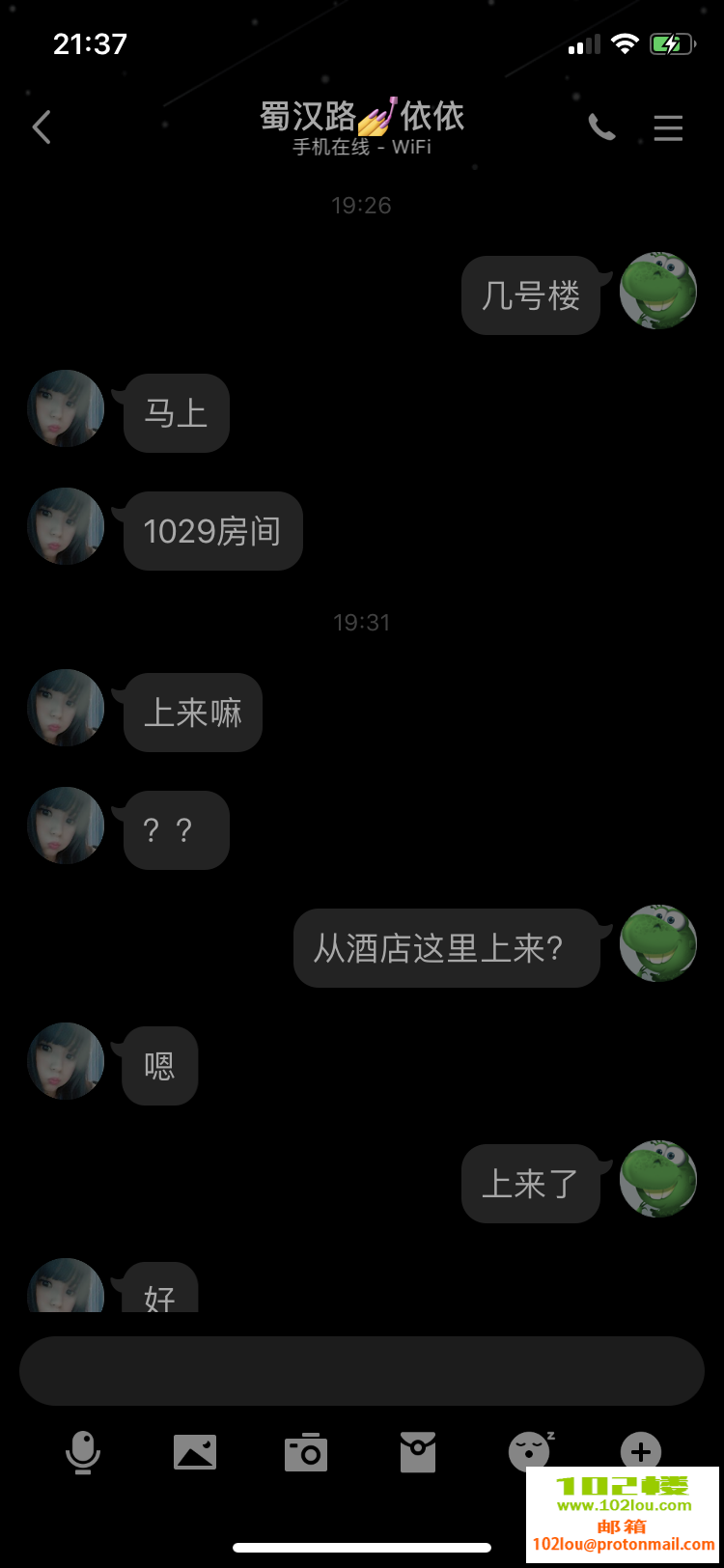The width and height of the screenshot is (724, 1568).
Task: Tap the message bubble saying 1029房间
Action: (212, 530)
